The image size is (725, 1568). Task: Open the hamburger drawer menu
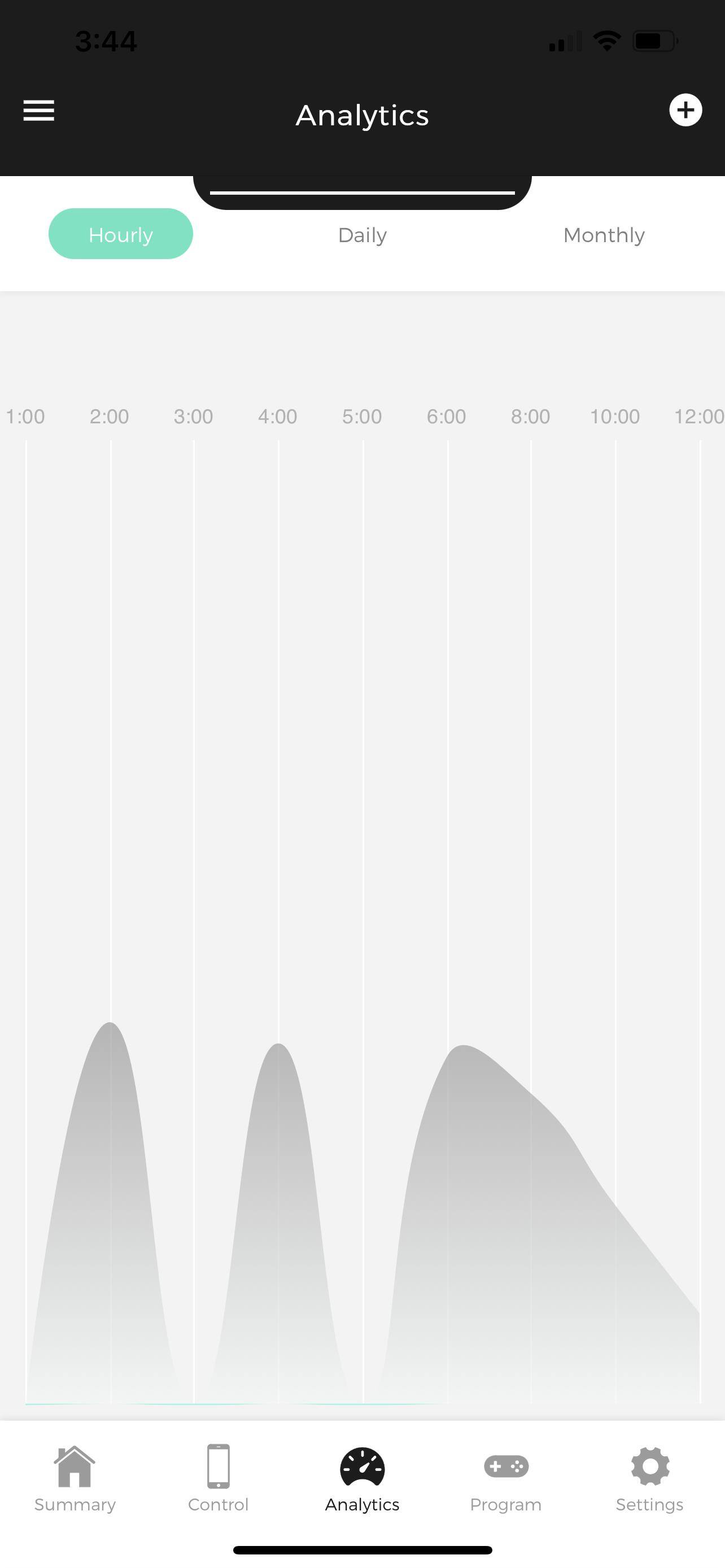click(39, 111)
